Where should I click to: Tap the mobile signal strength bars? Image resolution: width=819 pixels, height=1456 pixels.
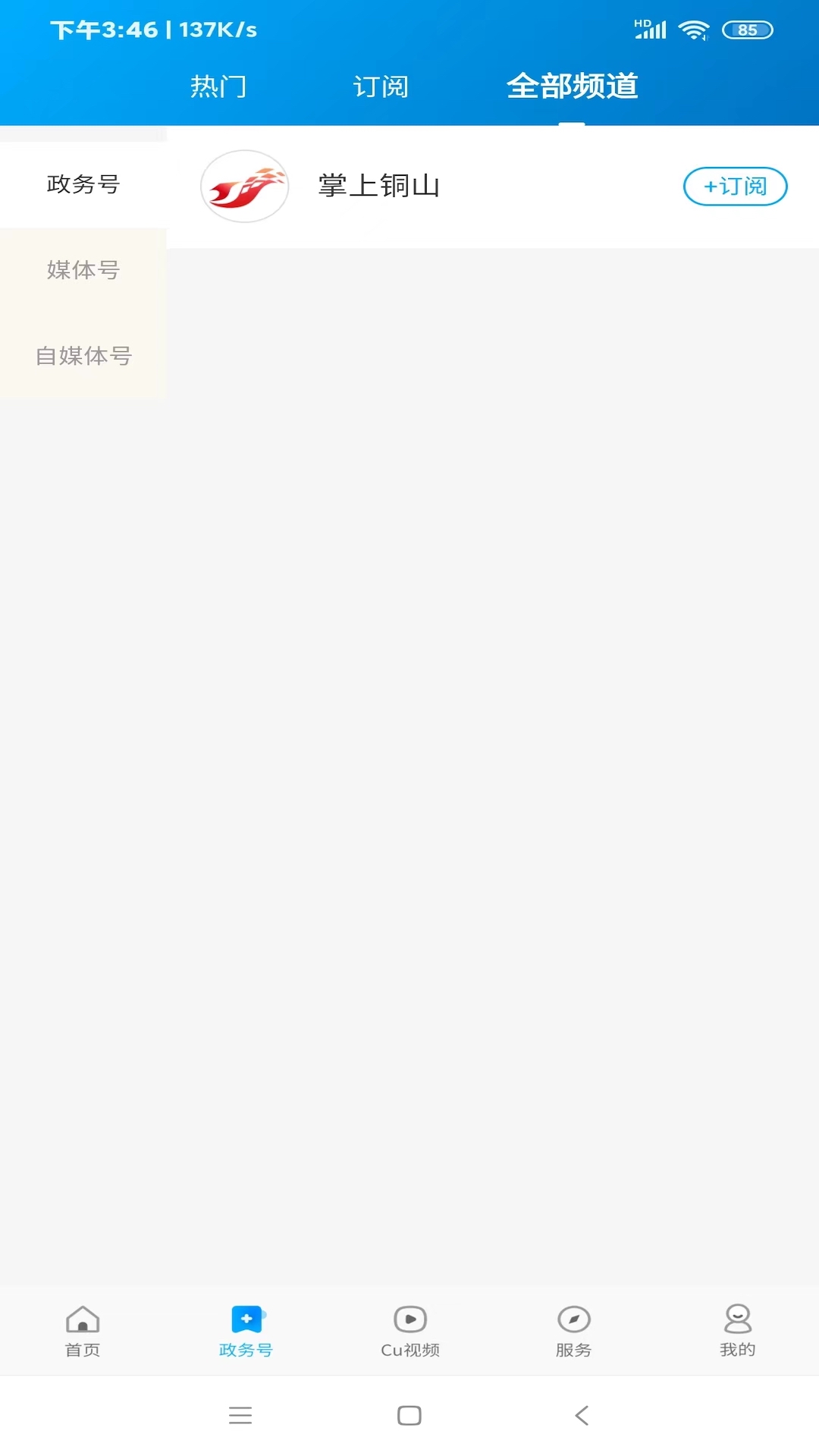tap(651, 30)
